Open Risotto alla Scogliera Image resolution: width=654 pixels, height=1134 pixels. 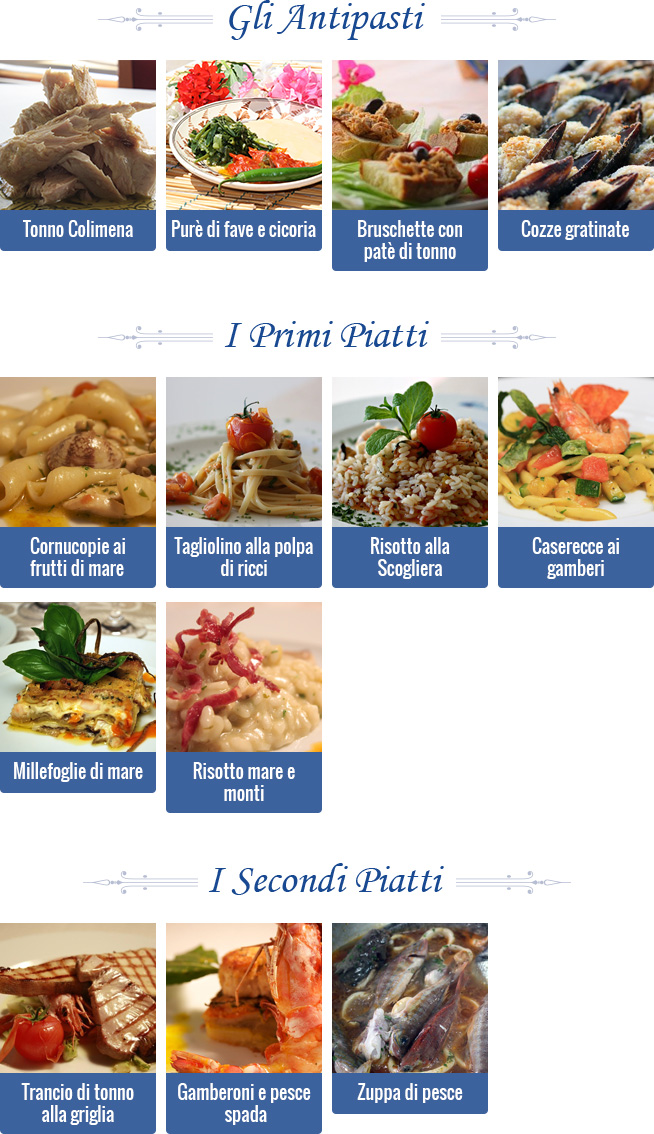(x=410, y=482)
